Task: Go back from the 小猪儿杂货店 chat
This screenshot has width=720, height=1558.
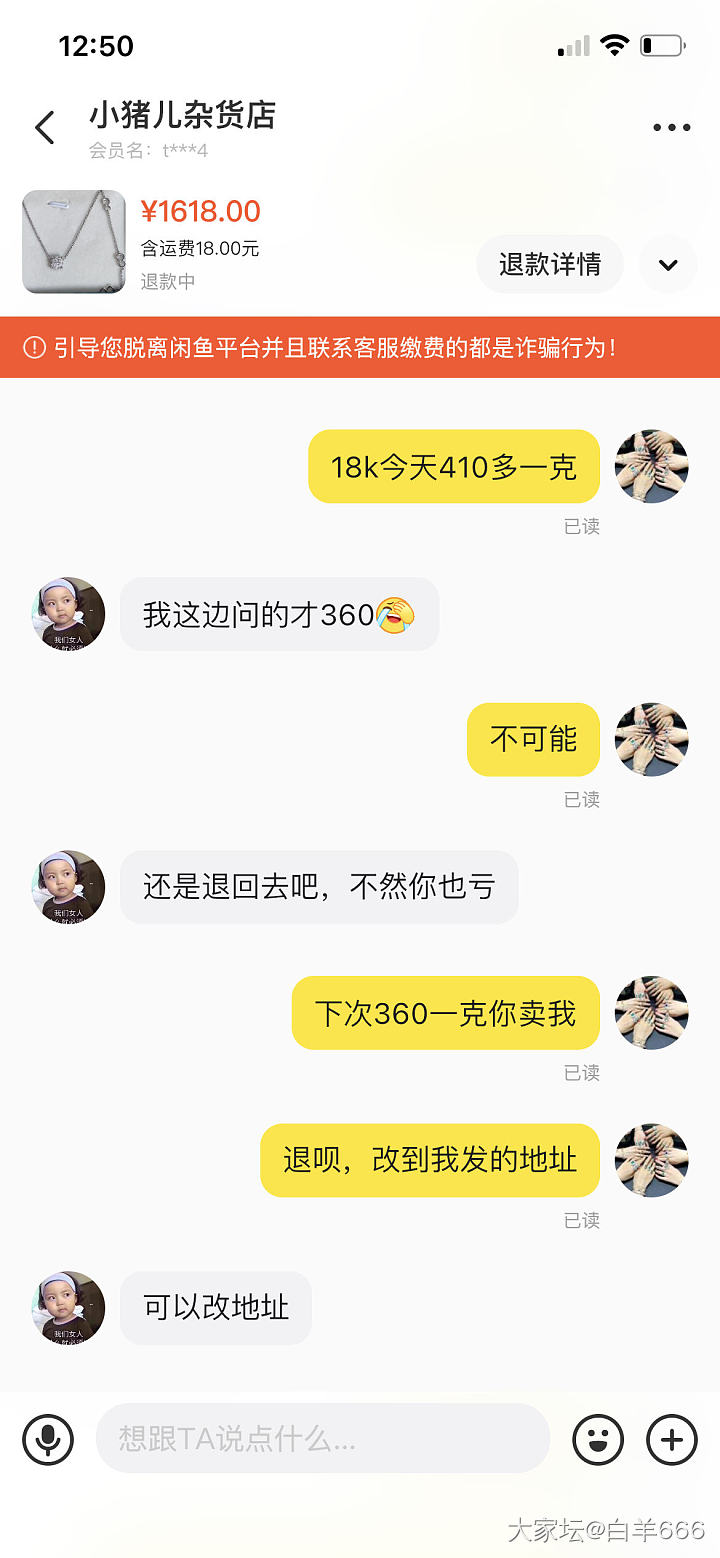Action: 45,128
